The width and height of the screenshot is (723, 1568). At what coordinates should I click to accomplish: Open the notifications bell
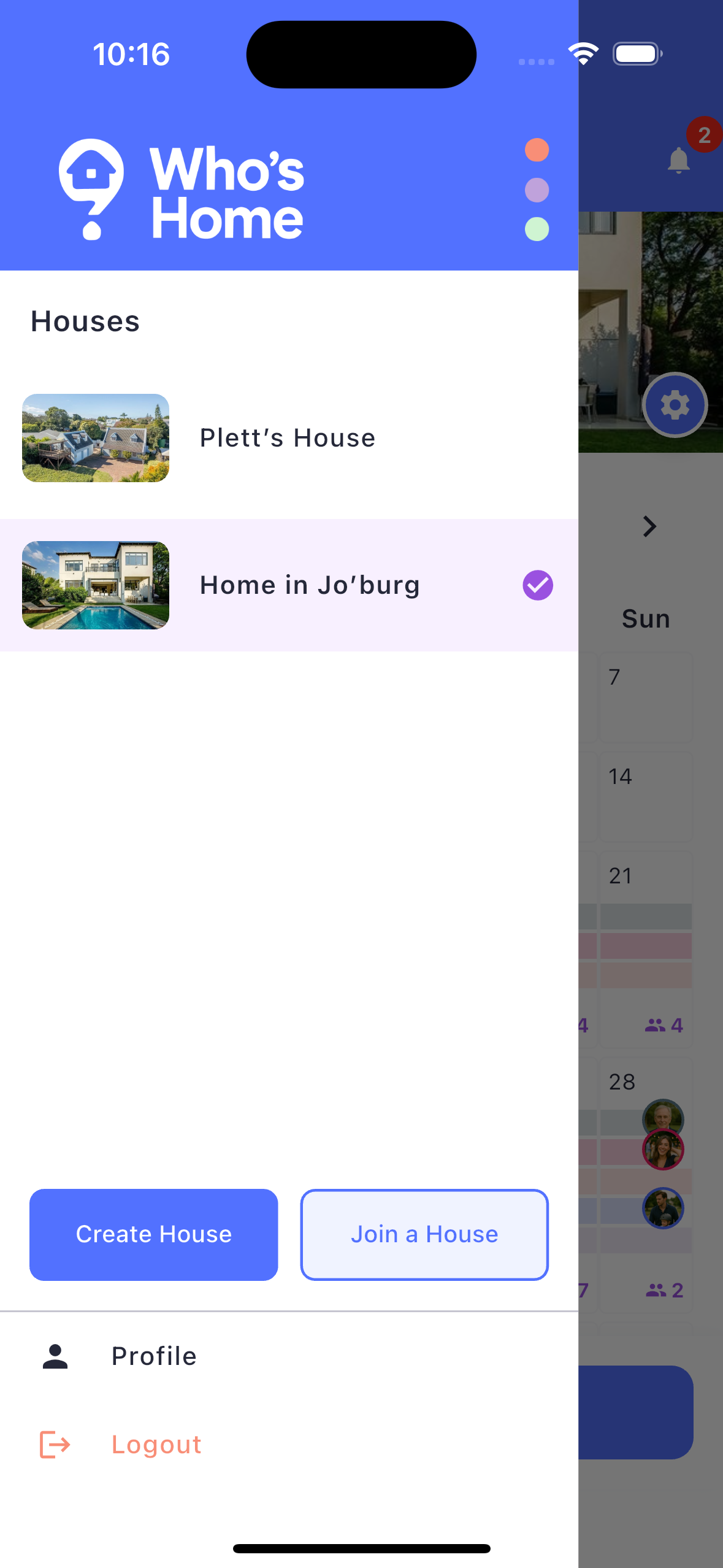(678, 161)
